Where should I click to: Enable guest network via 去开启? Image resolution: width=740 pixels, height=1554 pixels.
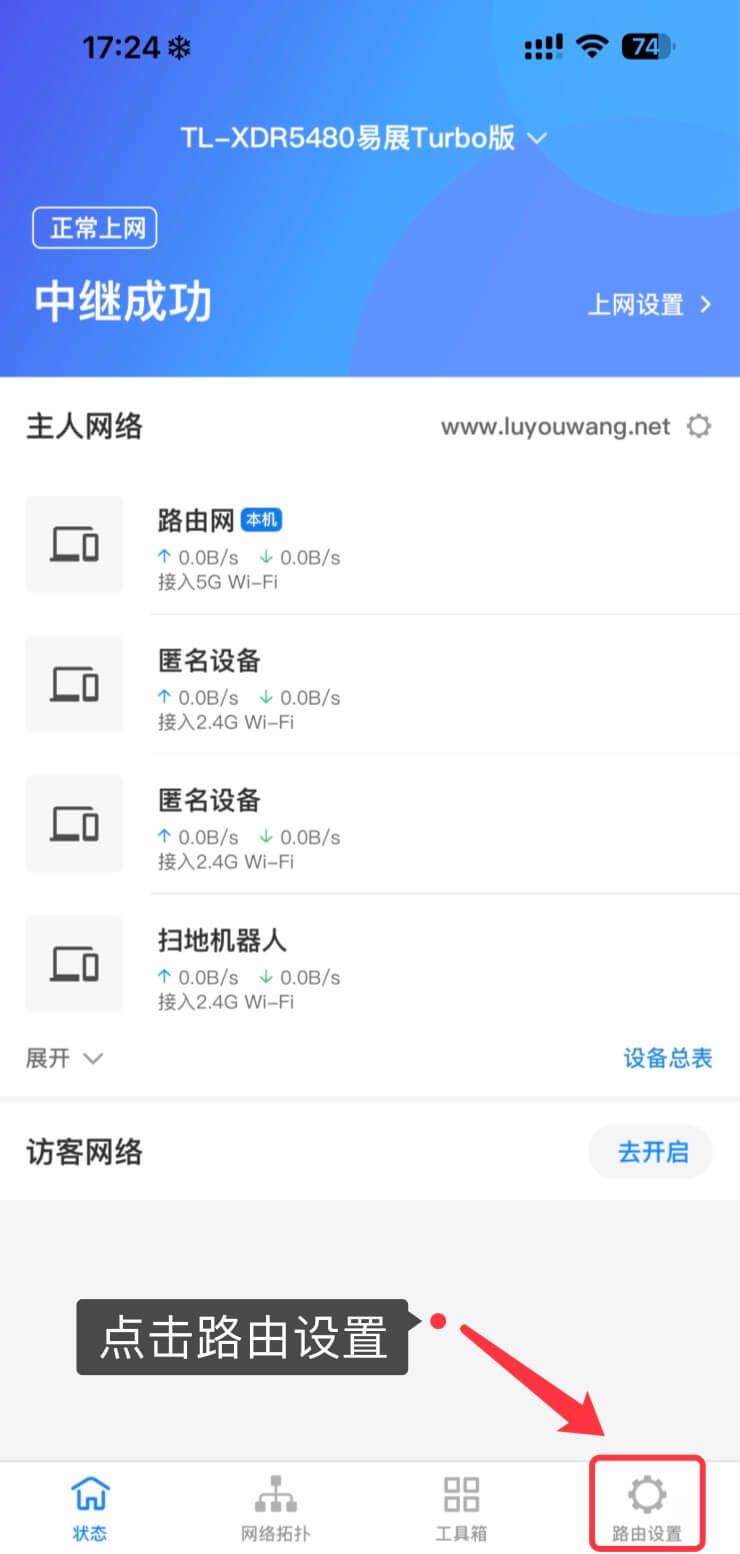pos(650,1151)
